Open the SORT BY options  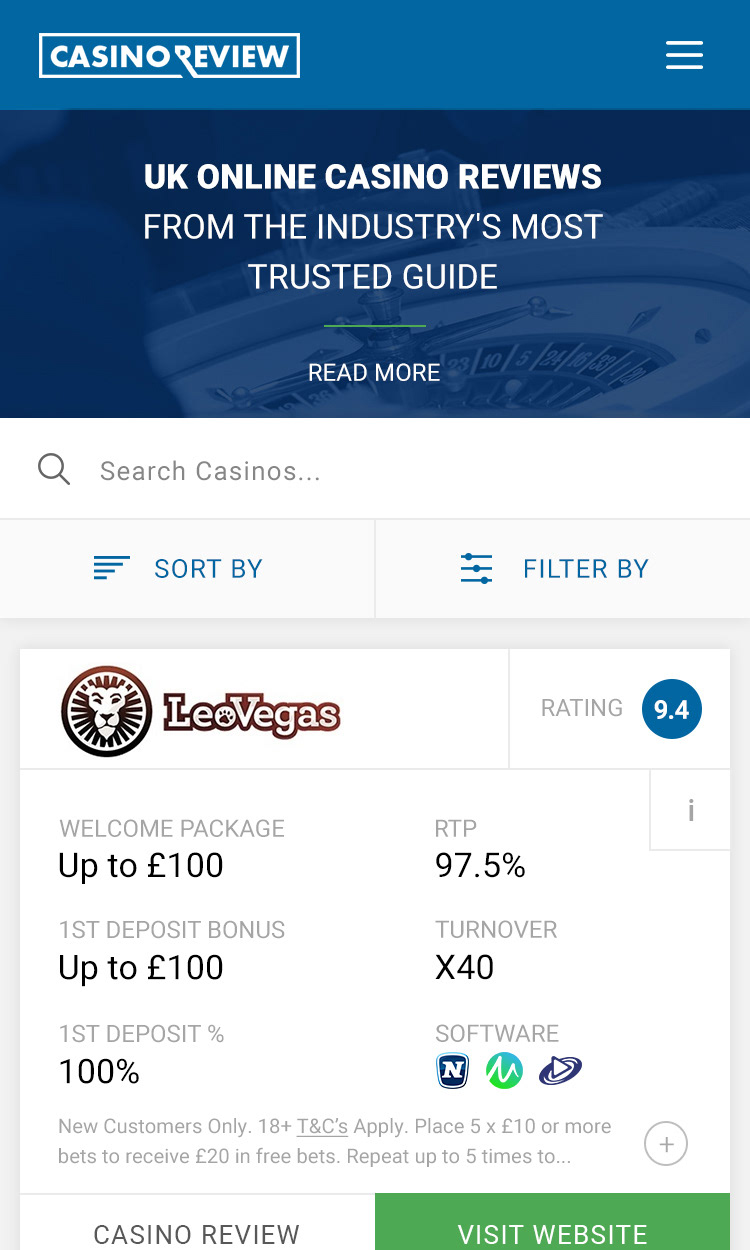point(187,569)
